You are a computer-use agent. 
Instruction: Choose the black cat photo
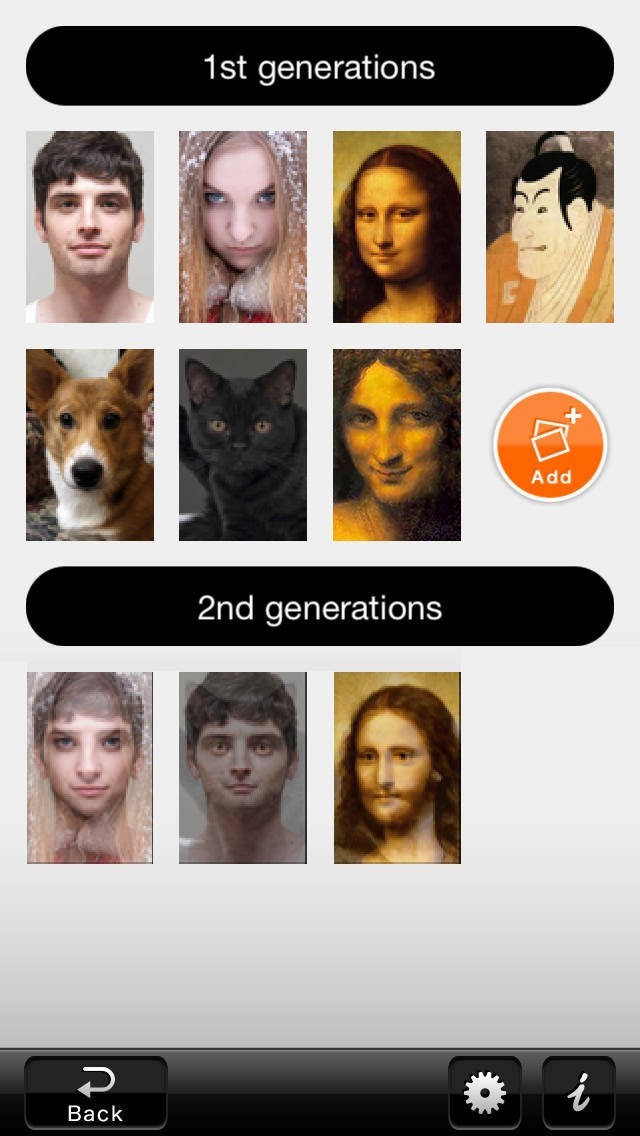(243, 445)
